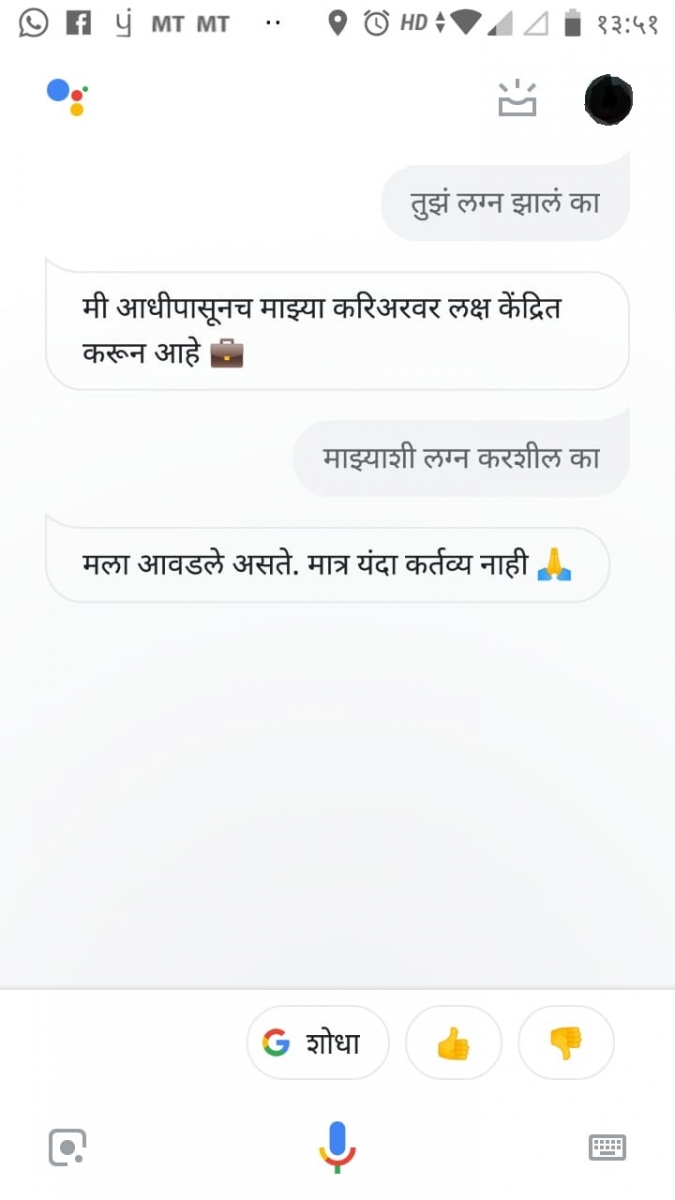Open the updates inbox tray icon
The height and width of the screenshot is (1200, 675).
(x=517, y=99)
